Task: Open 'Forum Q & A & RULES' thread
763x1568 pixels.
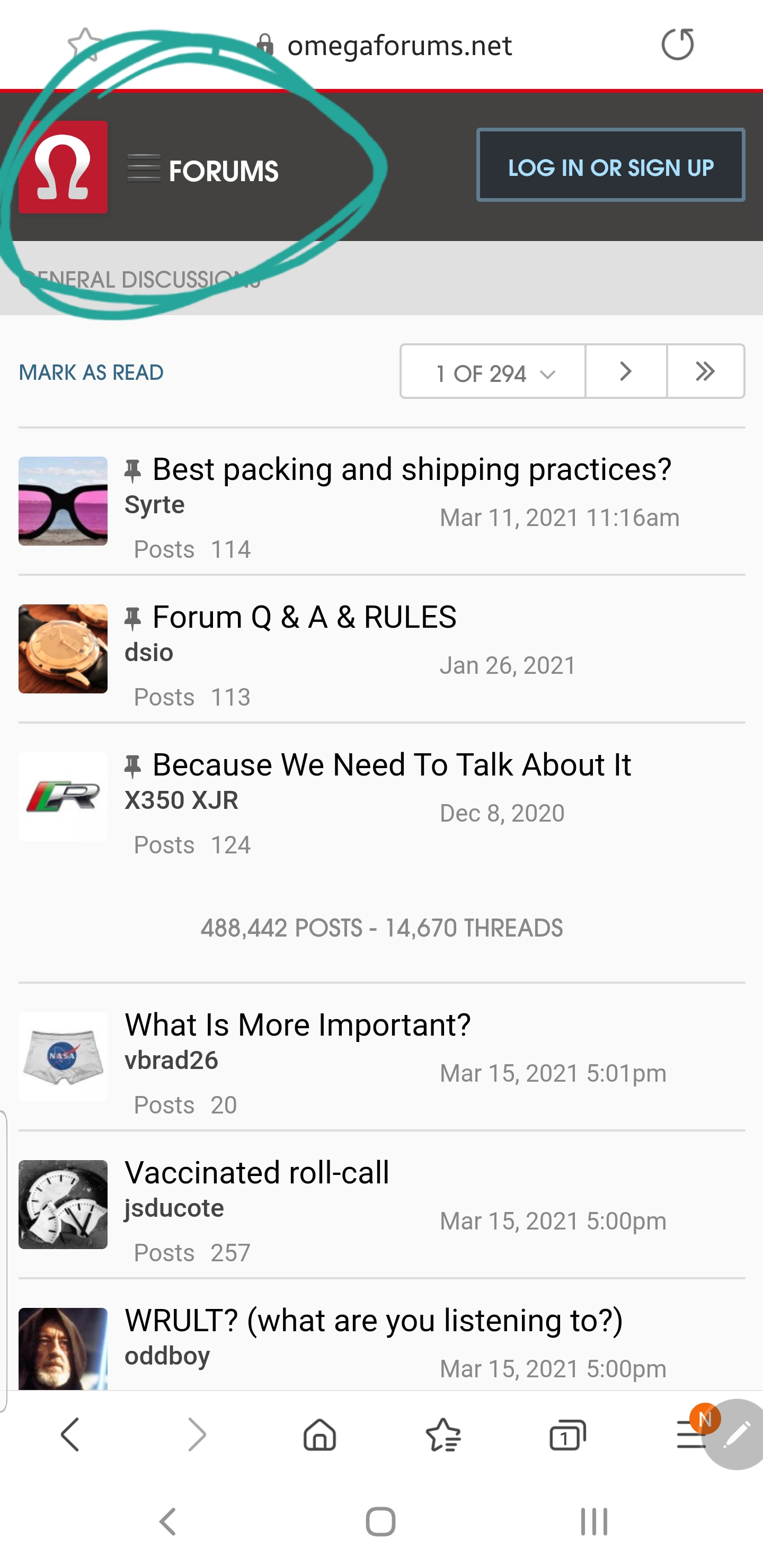Action: tap(304, 617)
